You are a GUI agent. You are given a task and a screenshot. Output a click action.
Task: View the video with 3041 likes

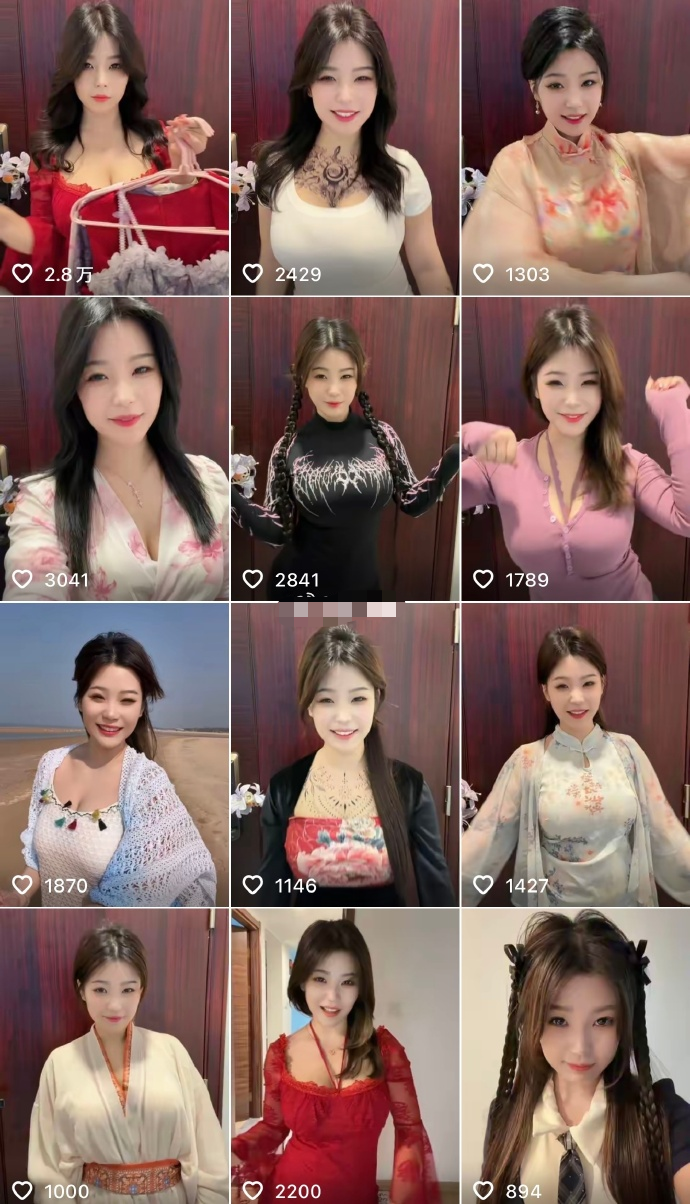click(114, 449)
